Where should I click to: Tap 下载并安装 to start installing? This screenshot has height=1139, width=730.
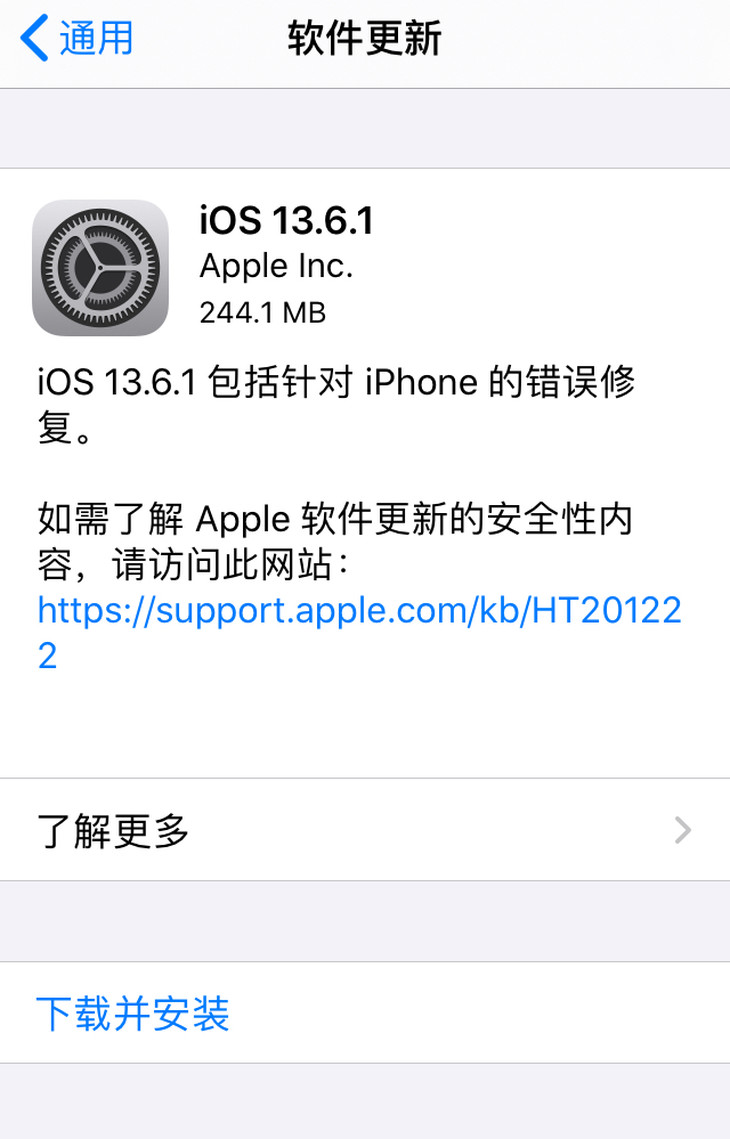133,1013
